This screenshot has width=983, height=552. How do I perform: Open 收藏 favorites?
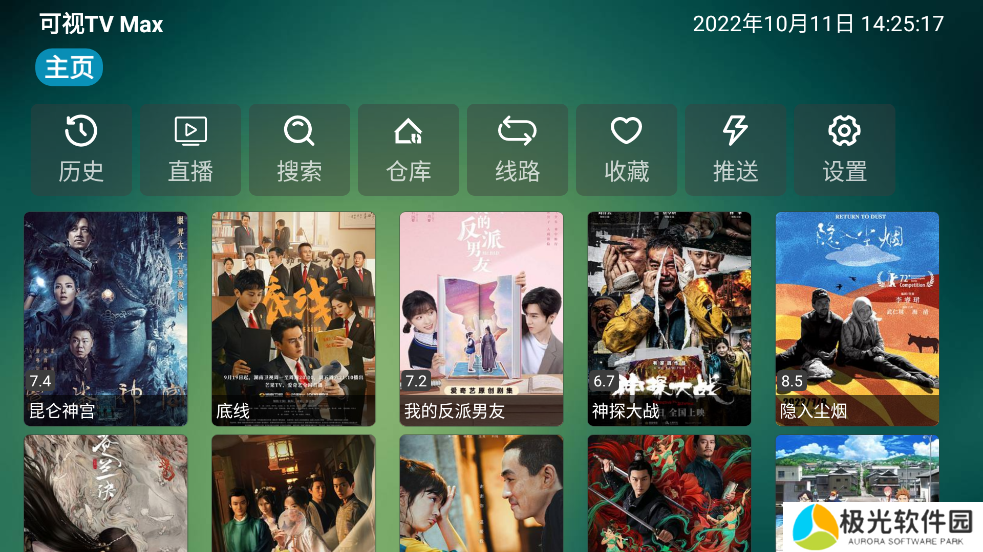click(x=626, y=150)
